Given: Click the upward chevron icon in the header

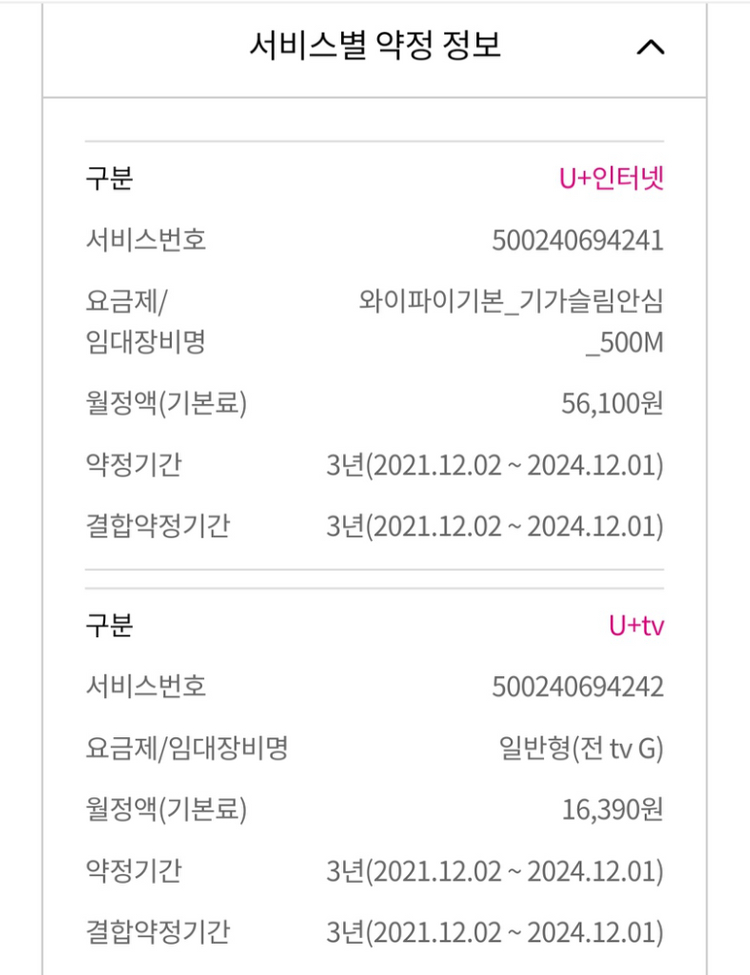Looking at the screenshot, I should point(651,47).
